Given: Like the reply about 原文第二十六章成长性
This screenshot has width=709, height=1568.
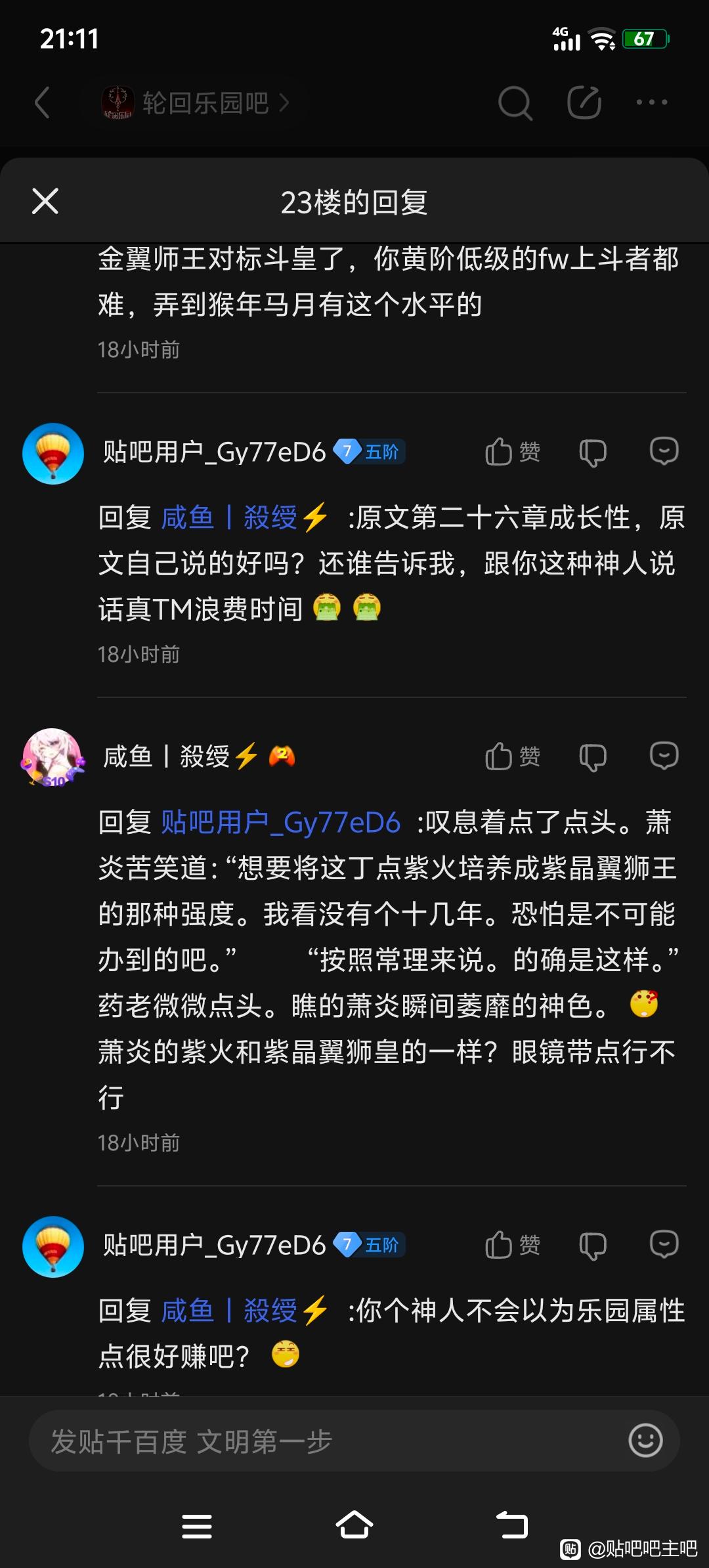Looking at the screenshot, I should 511,452.
